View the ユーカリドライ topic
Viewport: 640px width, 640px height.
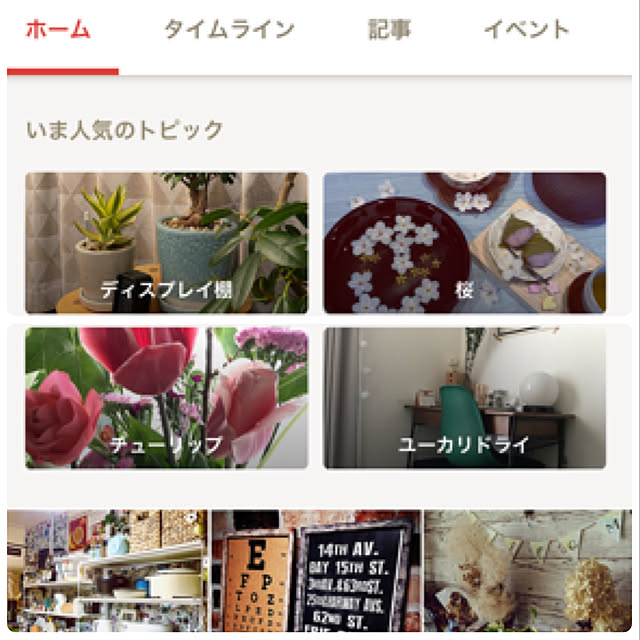(x=464, y=398)
